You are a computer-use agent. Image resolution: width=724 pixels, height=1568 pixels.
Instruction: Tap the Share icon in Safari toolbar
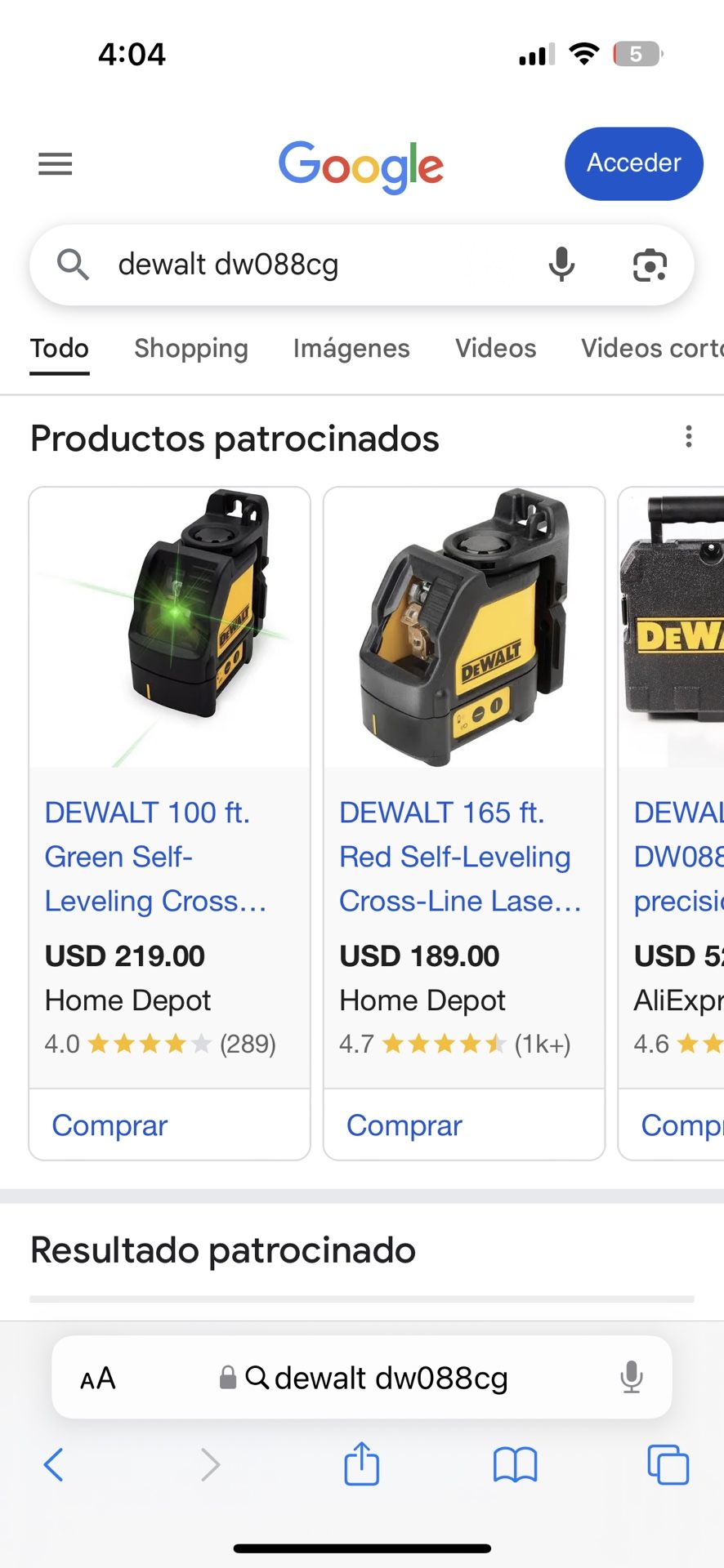360,1464
